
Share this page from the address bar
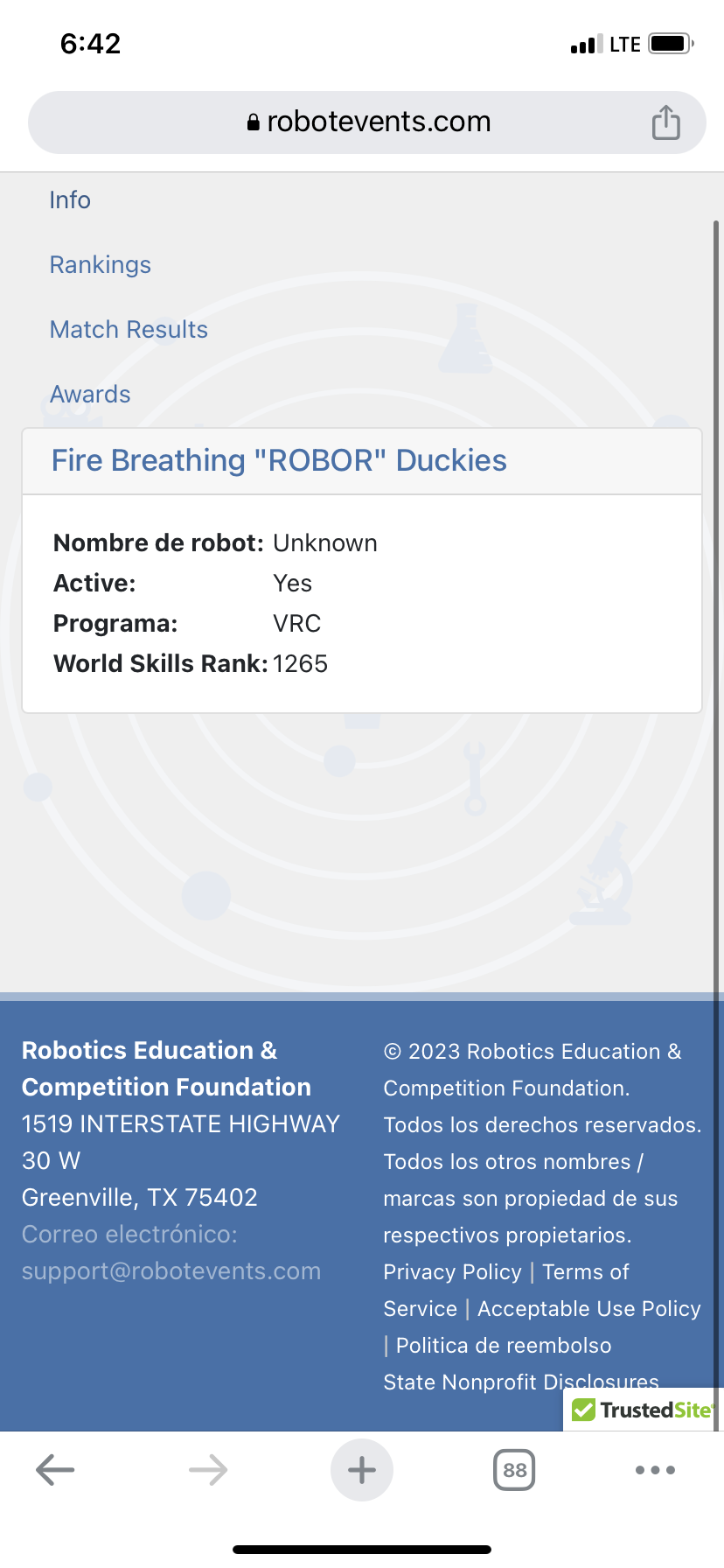pos(665,122)
